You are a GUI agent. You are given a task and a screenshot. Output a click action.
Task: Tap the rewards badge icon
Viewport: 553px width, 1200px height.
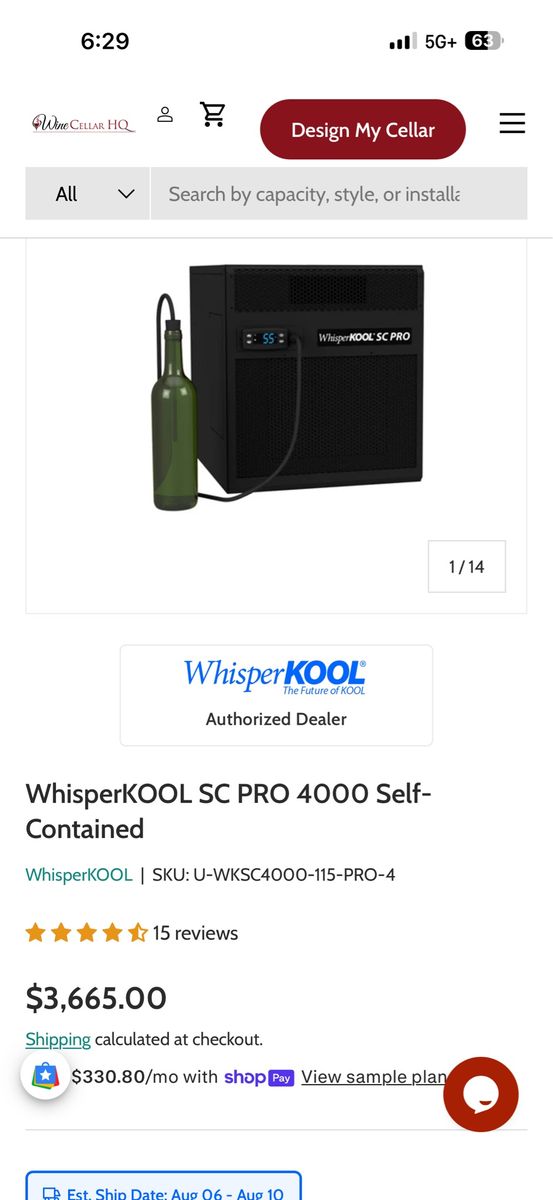(x=45, y=1076)
